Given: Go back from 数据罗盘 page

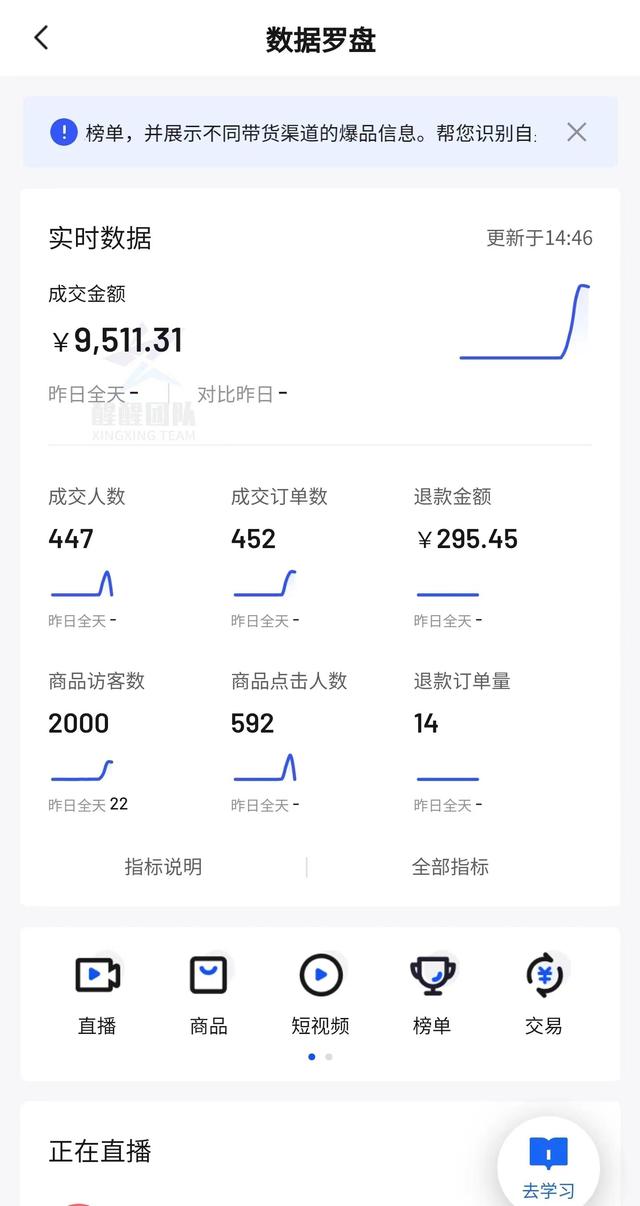Looking at the screenshot, I should 41,39.
